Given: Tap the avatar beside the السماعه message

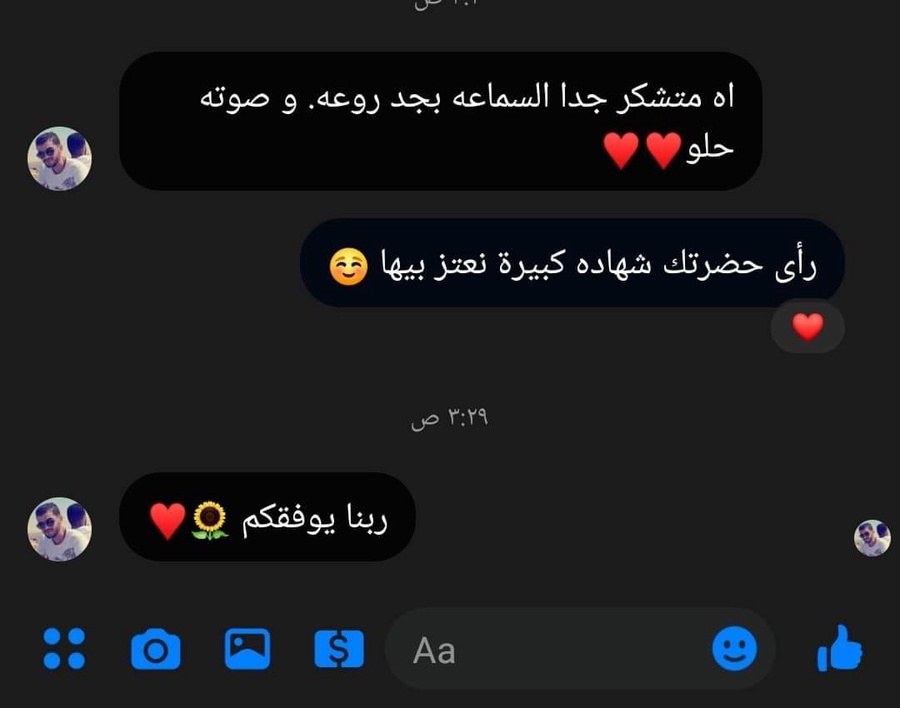Looking at the screenshot, I should click(60, 158).
